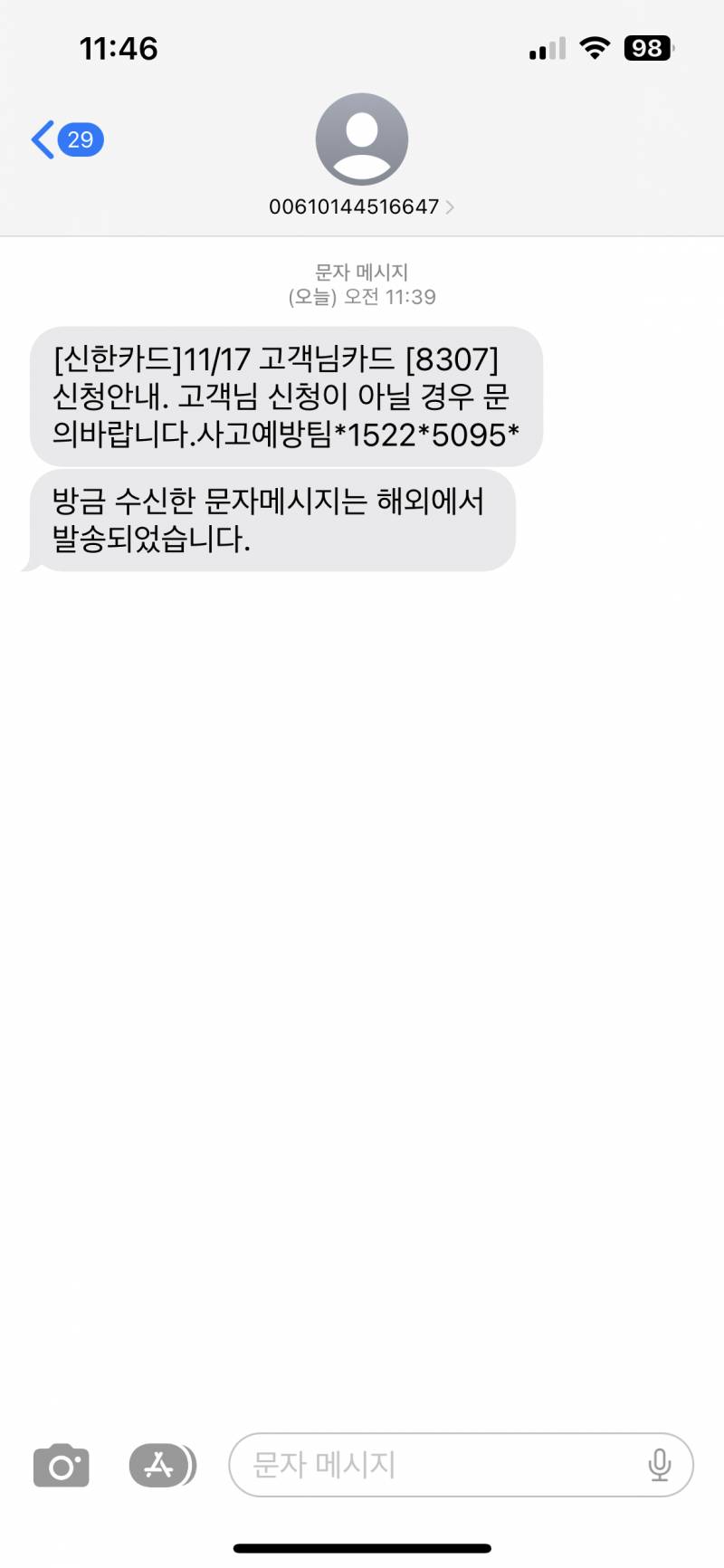
Task: Expand the conversation info by tapping the number label
Action: (353, 206)
